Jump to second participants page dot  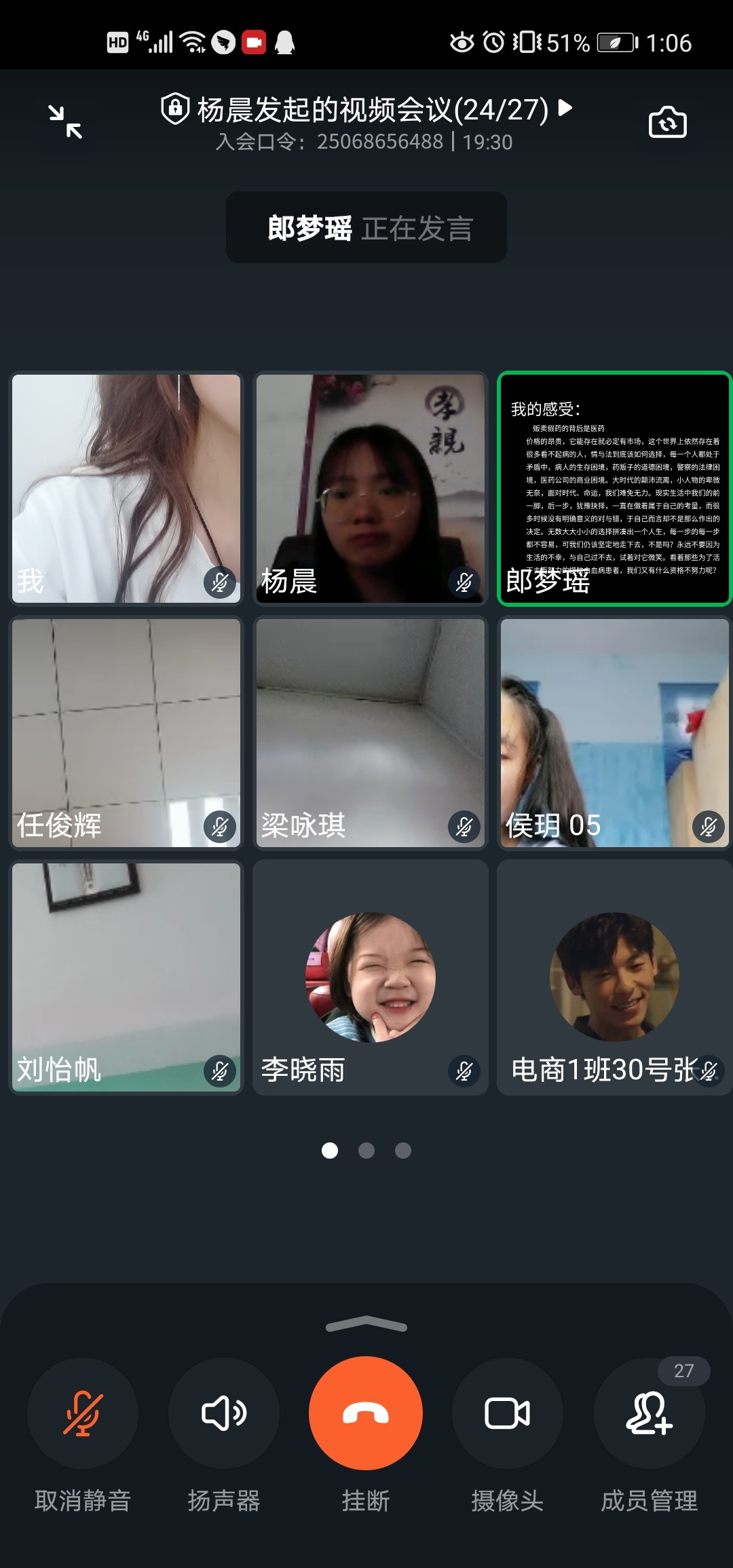(x=366, y=1151)
